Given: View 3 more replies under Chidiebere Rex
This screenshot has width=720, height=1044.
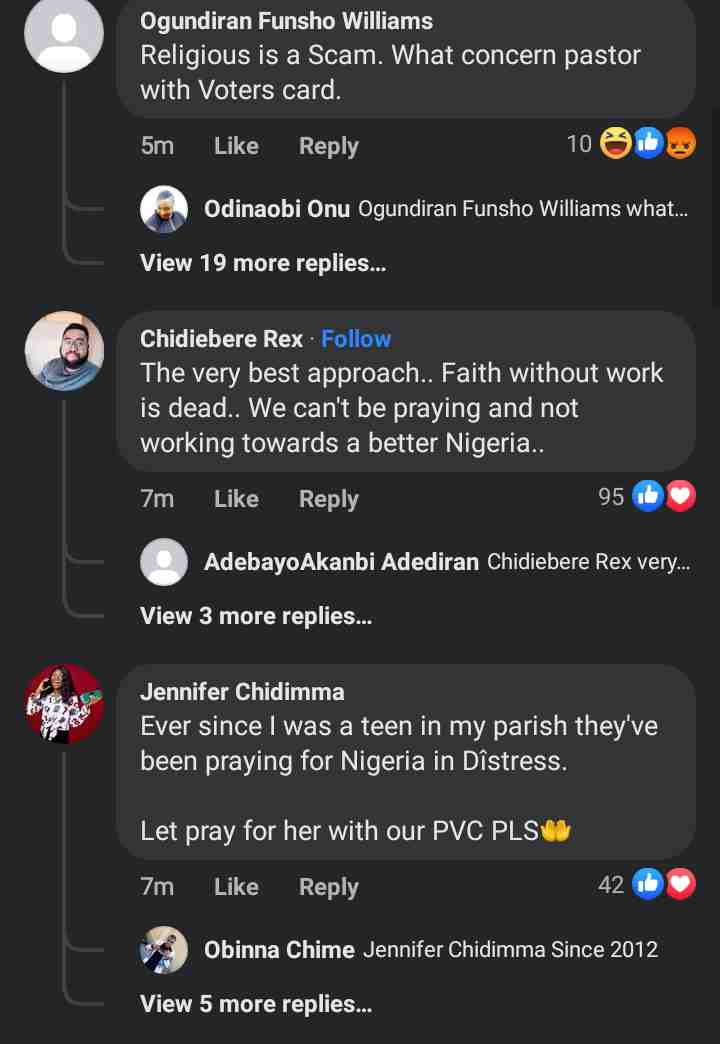Looking at the screenshot, I should (256, 616).
